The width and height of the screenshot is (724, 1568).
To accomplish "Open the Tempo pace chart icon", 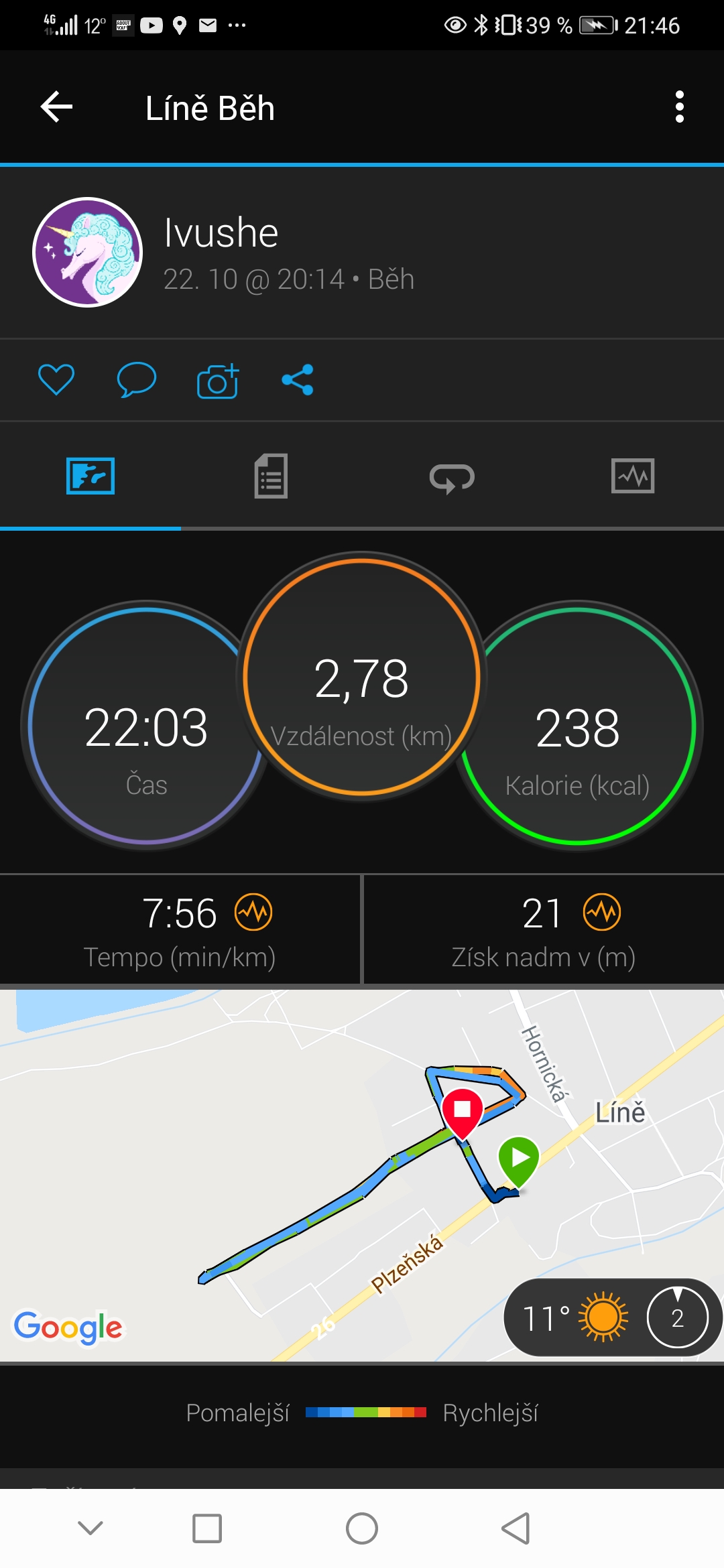I will pos(253,912).
